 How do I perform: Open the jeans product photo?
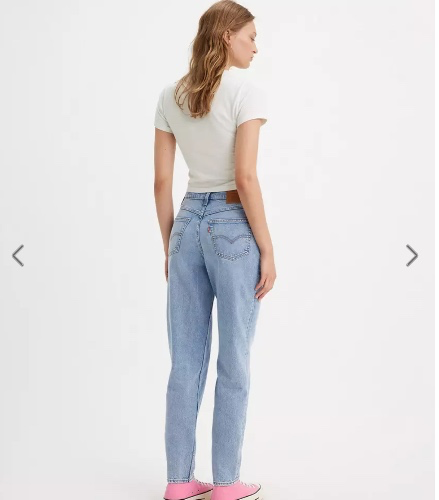[217, 250]
